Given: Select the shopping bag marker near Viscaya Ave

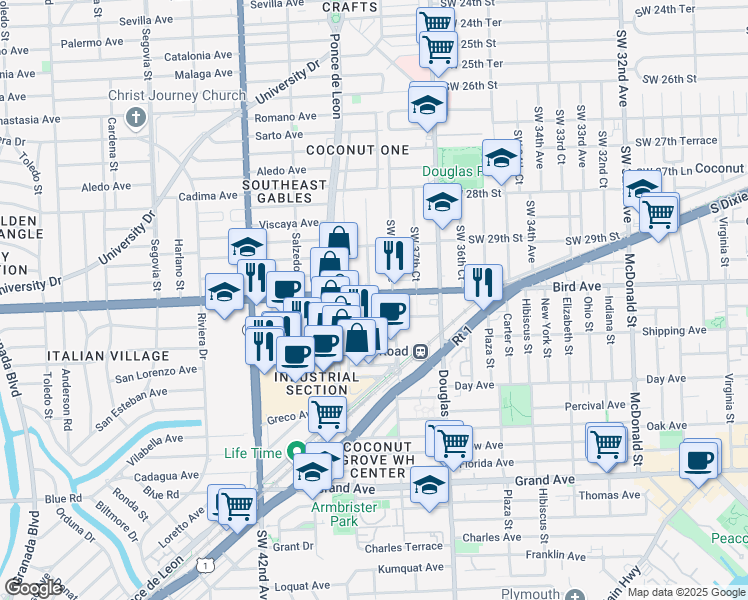Looking at the screenshot, I should (339, 240).
